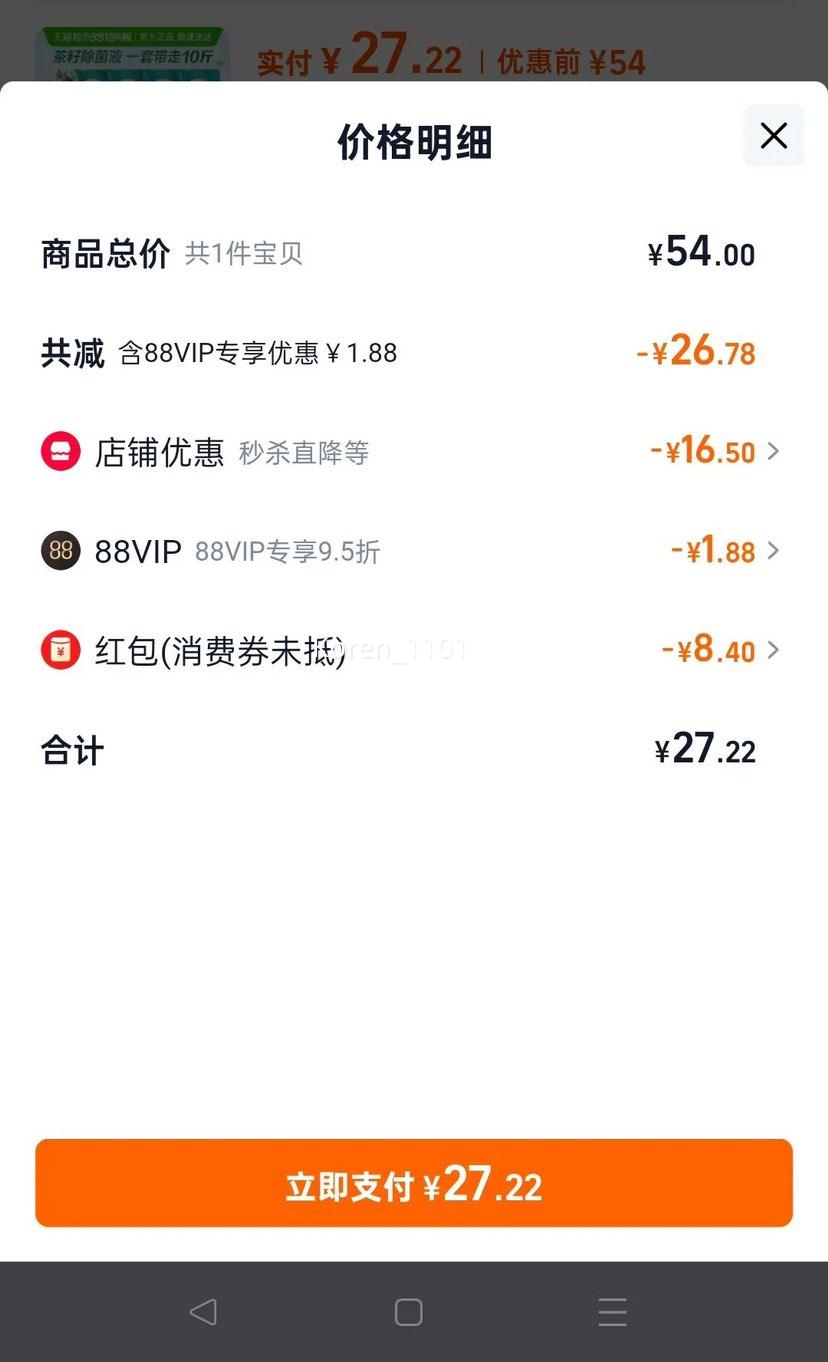The height and width of the screenshot is (1362, 828).
Task: Close the 价格明细 price details sheet
Action: [773, 136]
